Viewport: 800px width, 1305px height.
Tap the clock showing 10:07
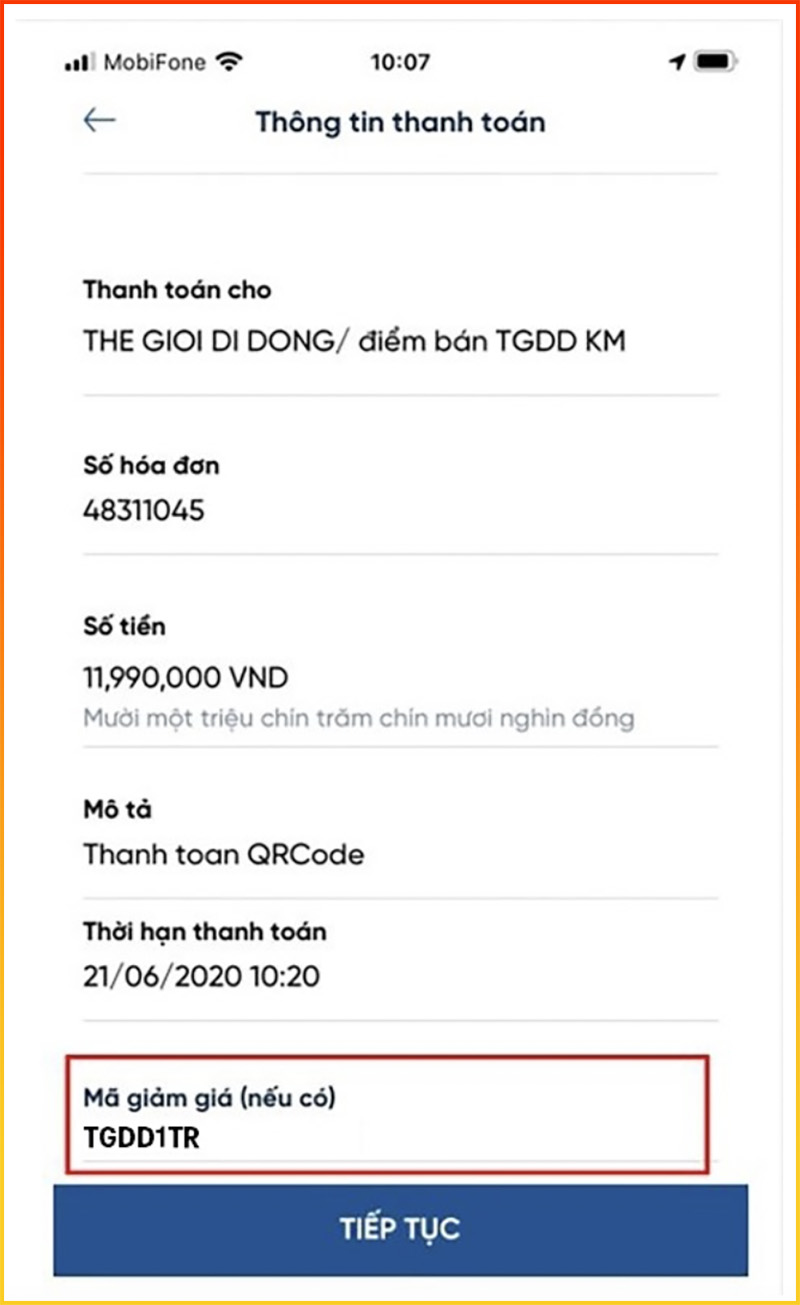tap(399, 61)
